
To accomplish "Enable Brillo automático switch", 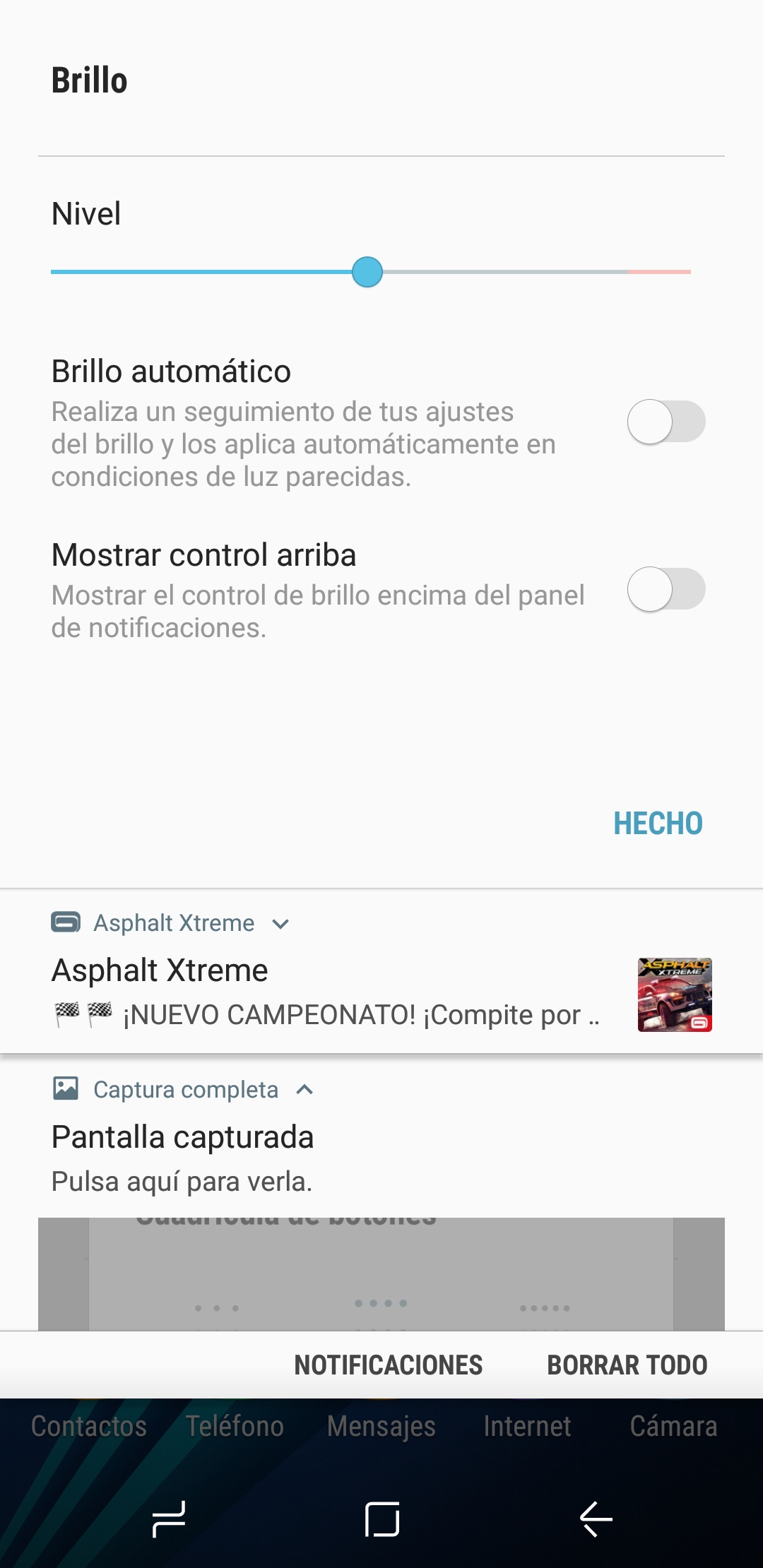I will [x=666, y=422].
